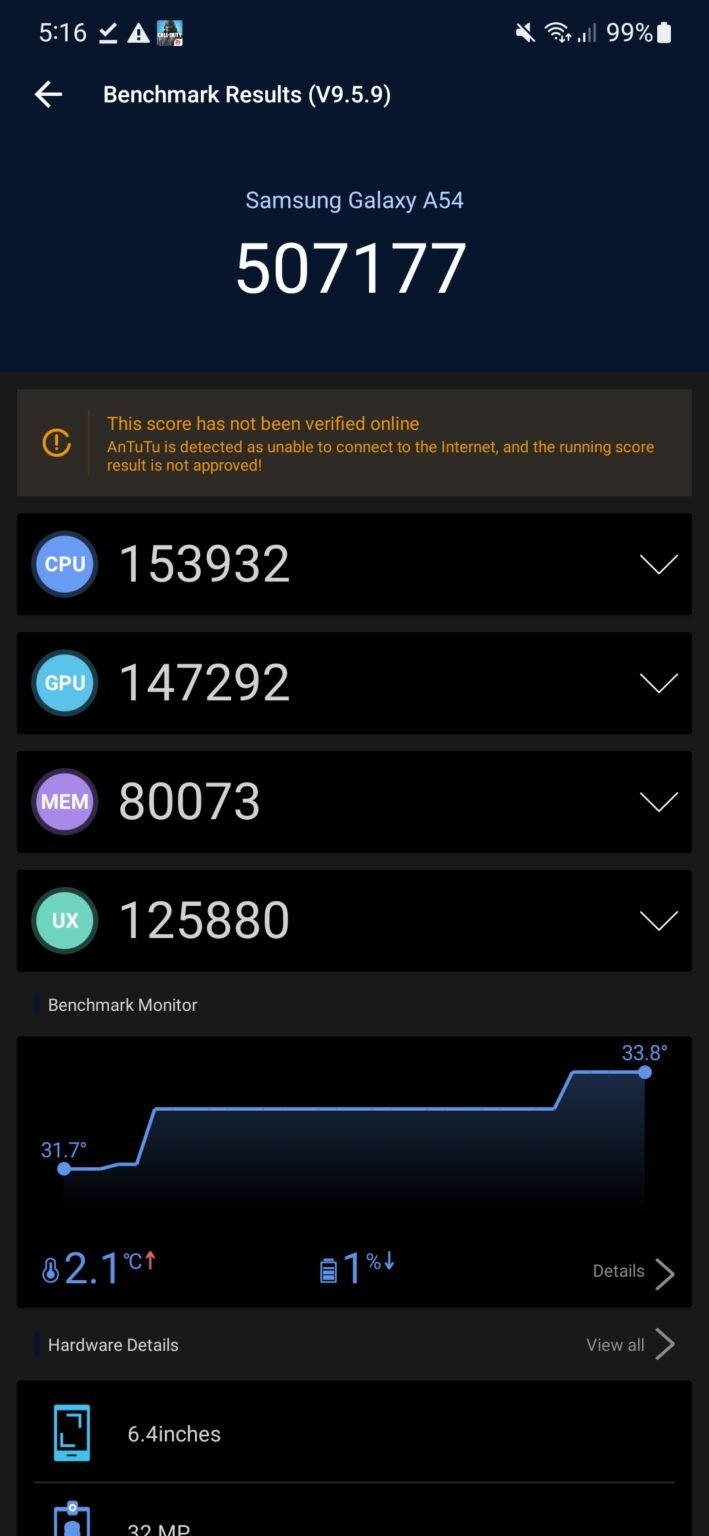View all hardware details
The image size is (709, 1536).
click(630, 1345)
